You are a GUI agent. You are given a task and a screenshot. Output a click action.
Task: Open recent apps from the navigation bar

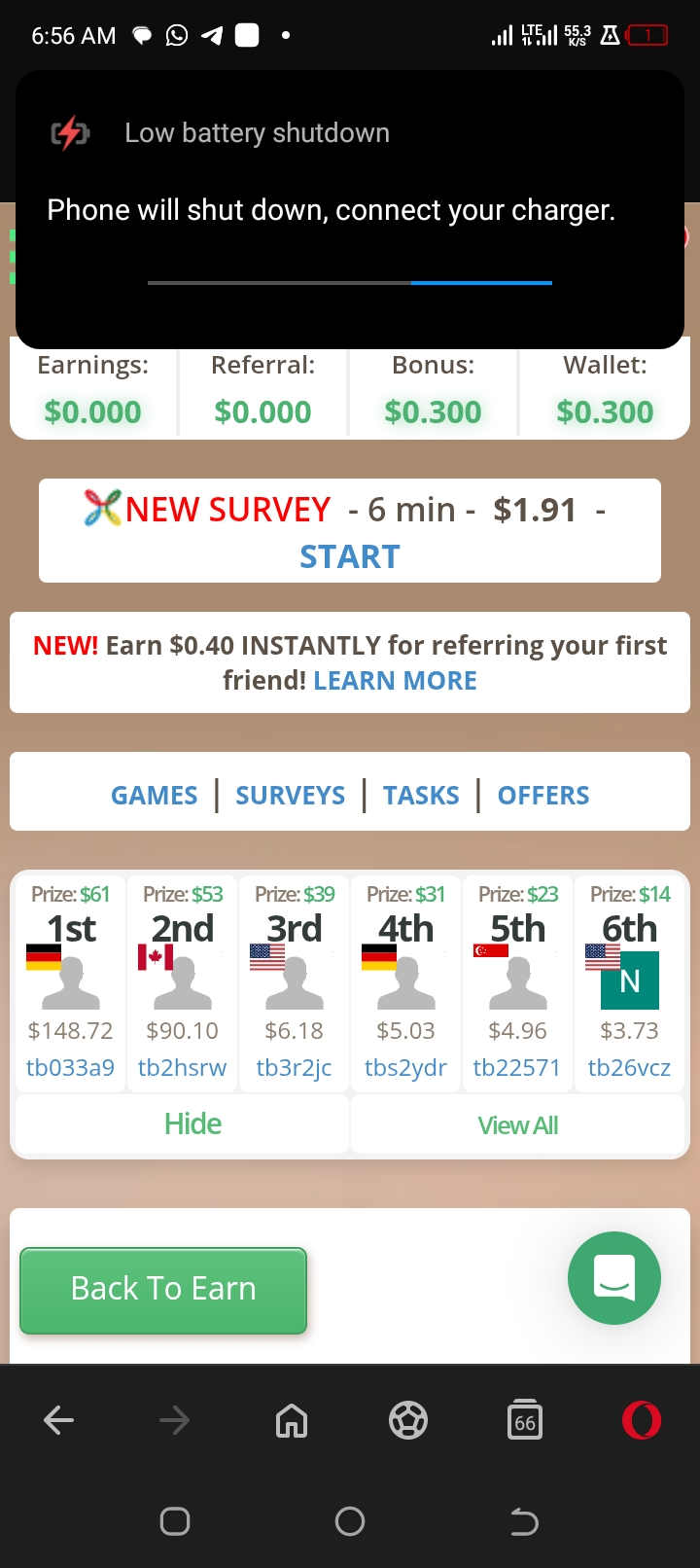(x=175, y=1521)
